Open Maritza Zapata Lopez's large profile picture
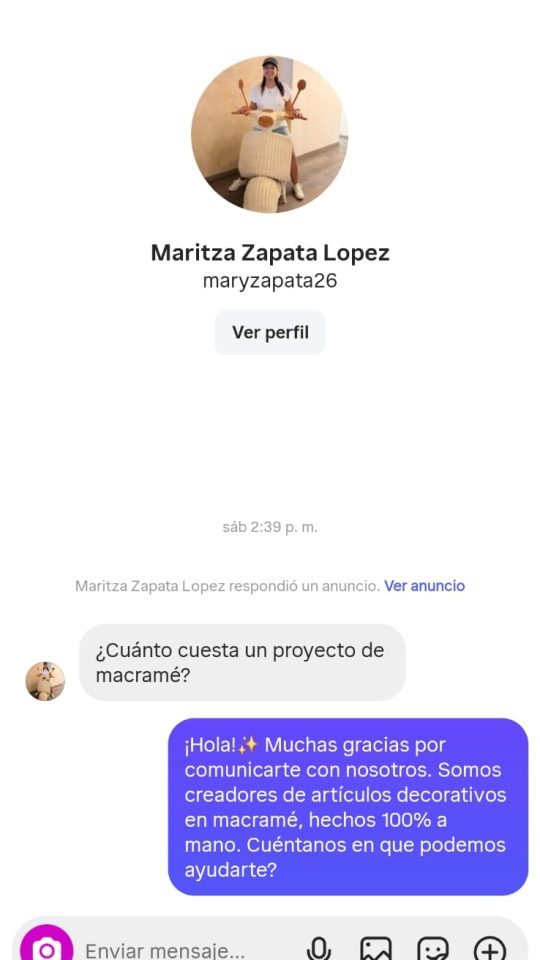The image size is (540, 960). [x=269, y=135]
